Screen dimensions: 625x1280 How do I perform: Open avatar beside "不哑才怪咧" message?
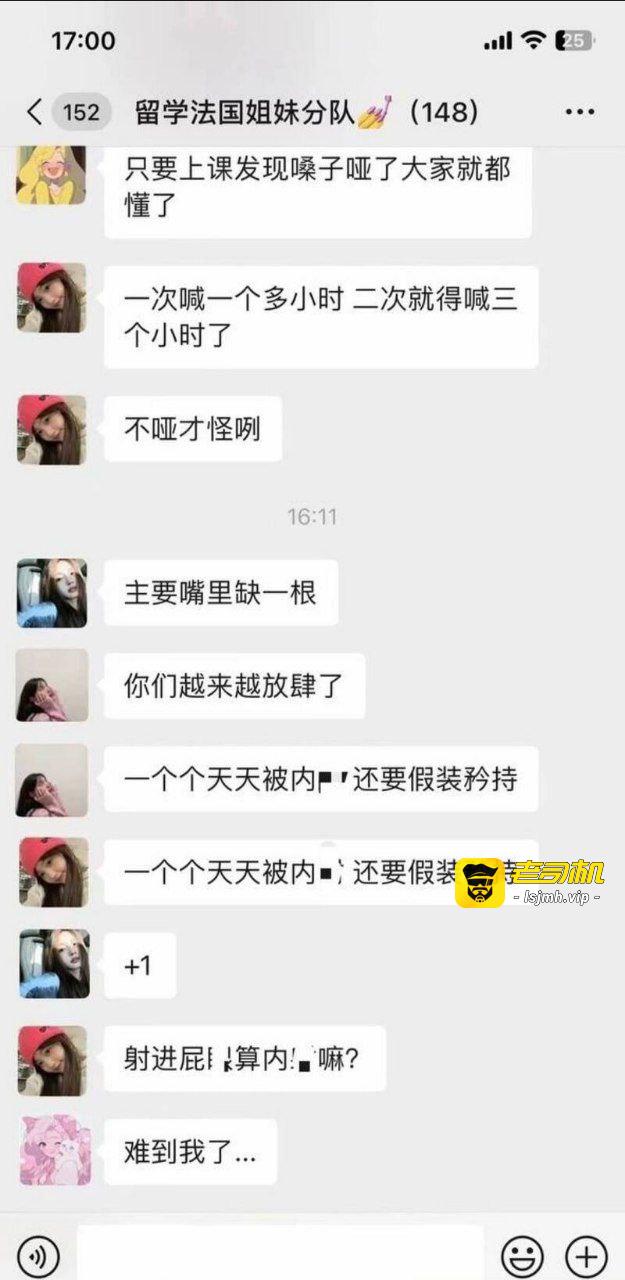[x=53, y=428]
